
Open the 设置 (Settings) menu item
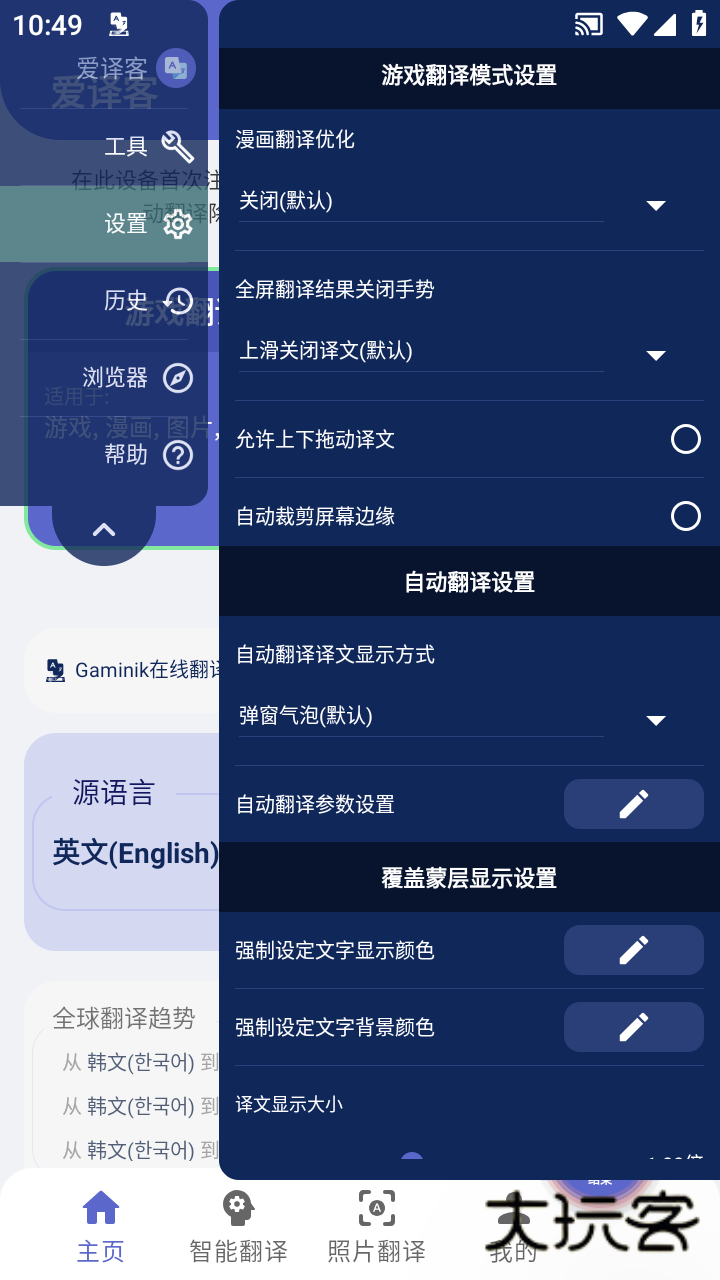tap(148, 224)
